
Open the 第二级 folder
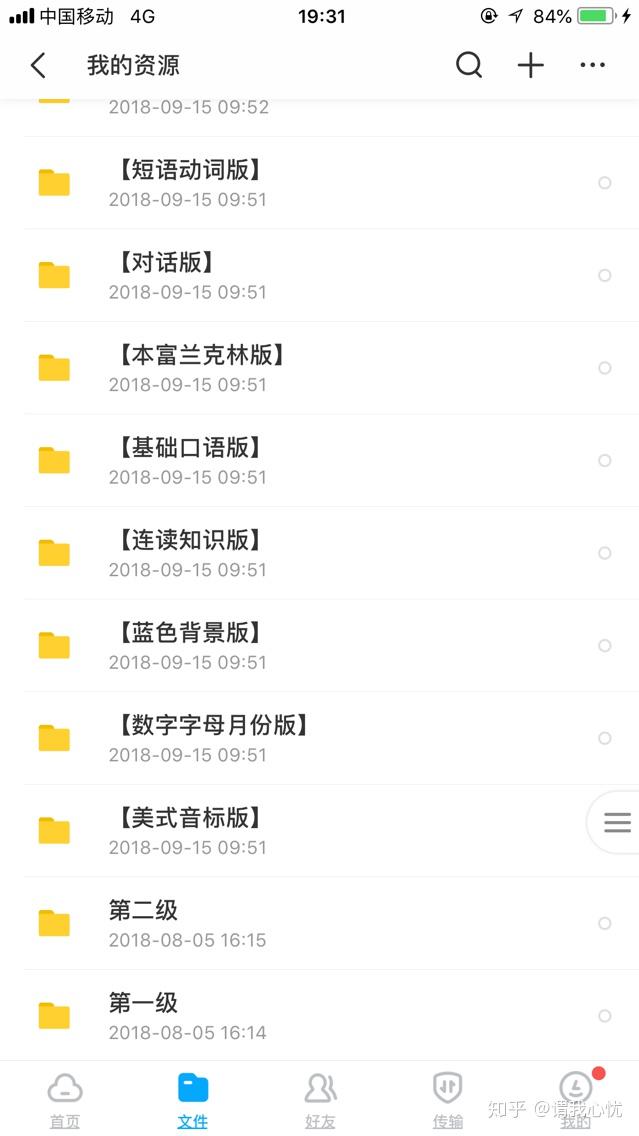point(143,922)
